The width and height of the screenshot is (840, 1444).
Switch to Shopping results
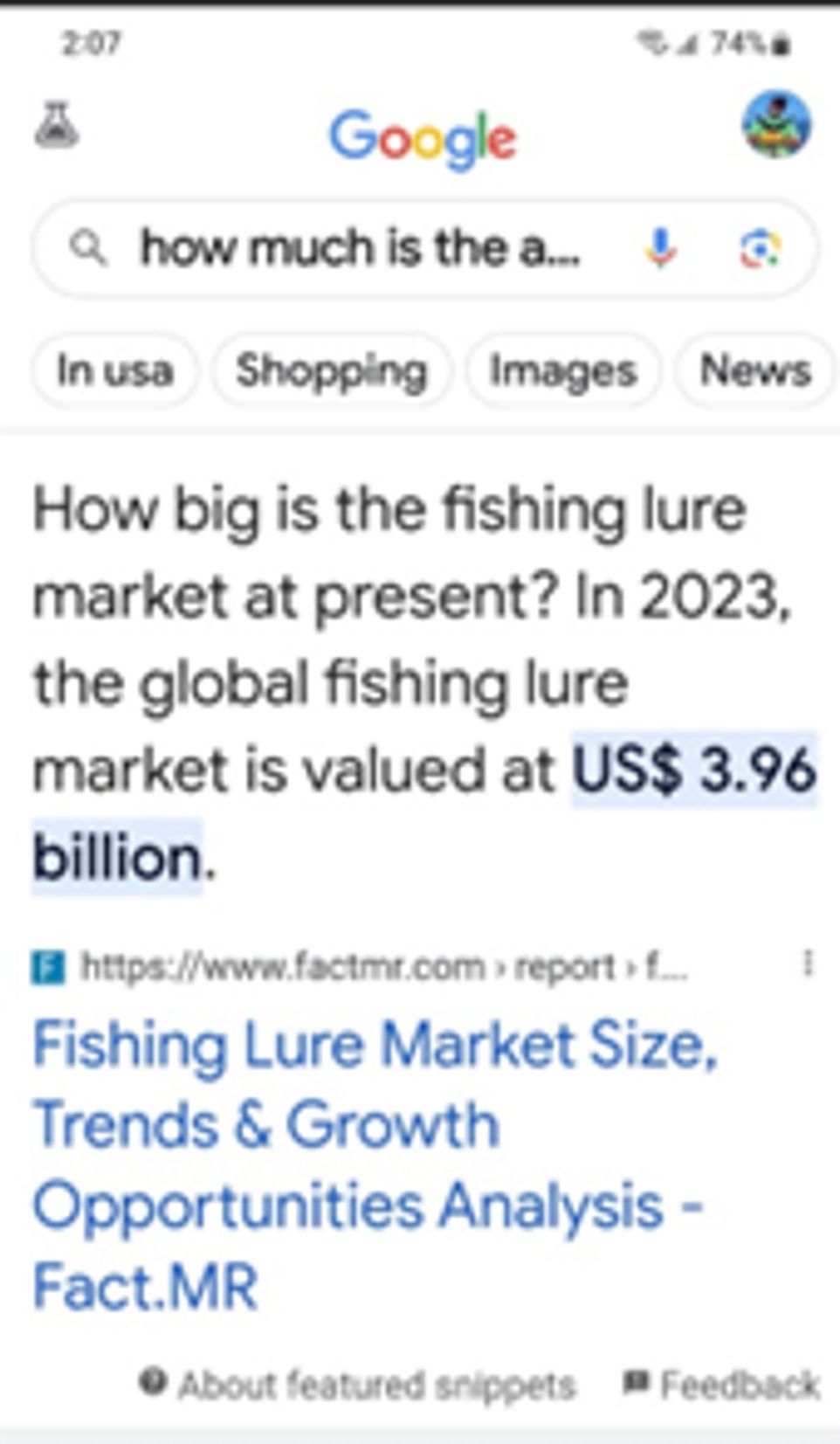[332, 370]
